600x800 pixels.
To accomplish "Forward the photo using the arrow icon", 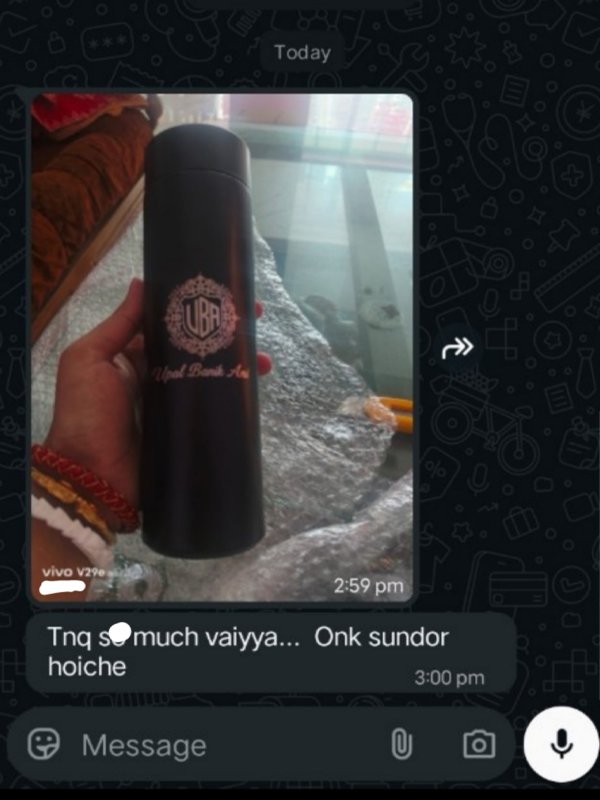I will pyautogui.click(x=457, y=348).
